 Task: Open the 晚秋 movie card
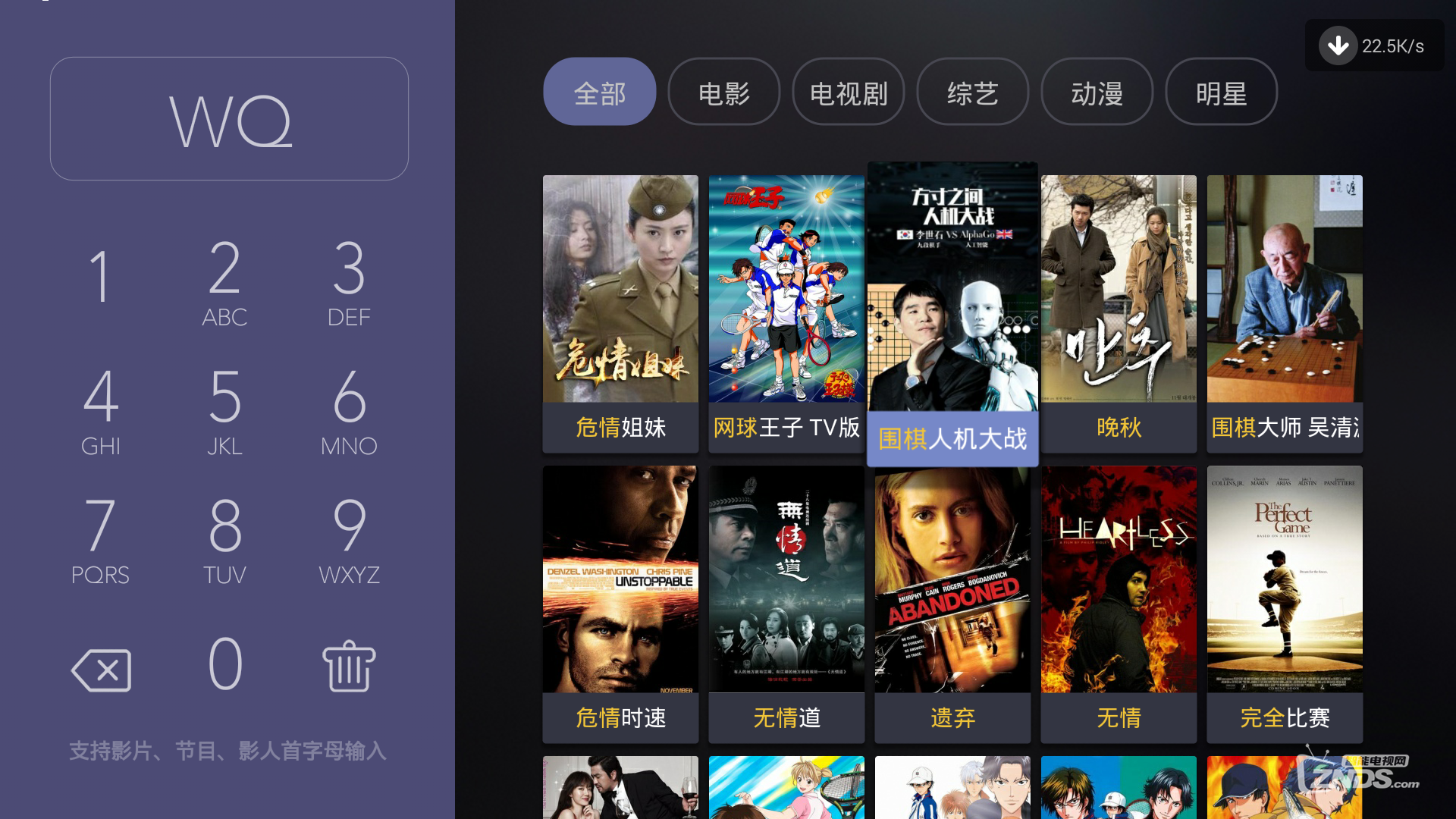pyautogui.click(x=1119, y=312)
